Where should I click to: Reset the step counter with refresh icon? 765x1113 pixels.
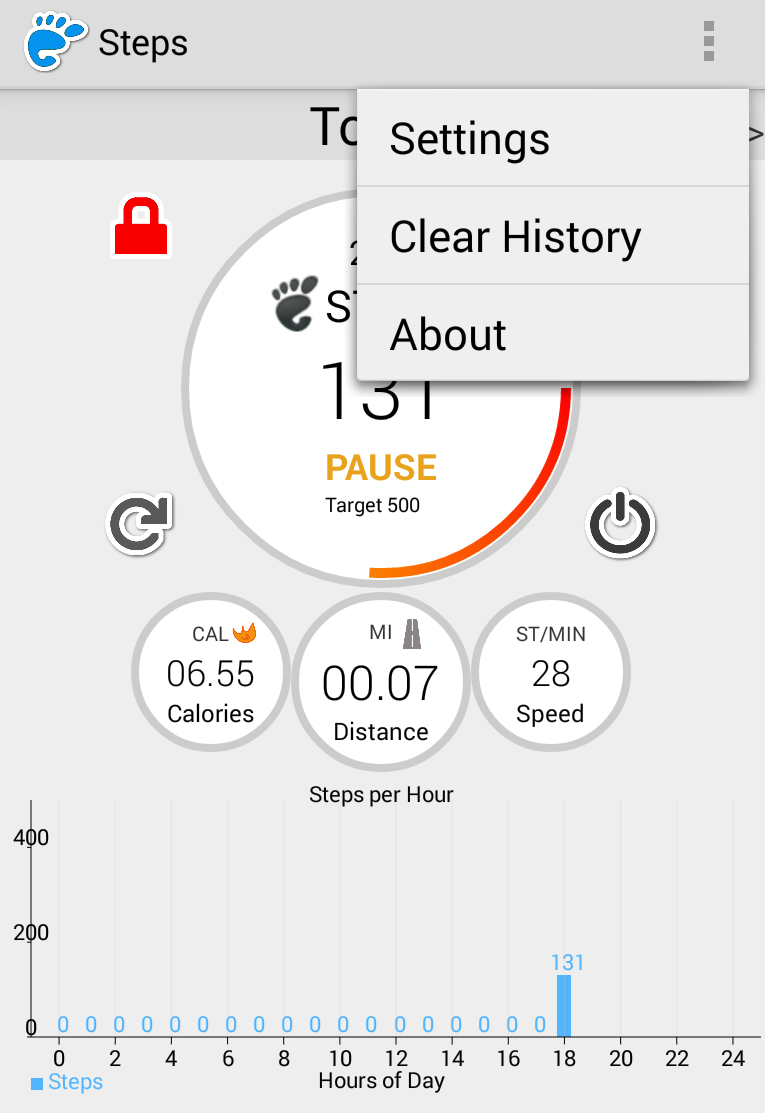pyautogui.click(x=139, y=522)
